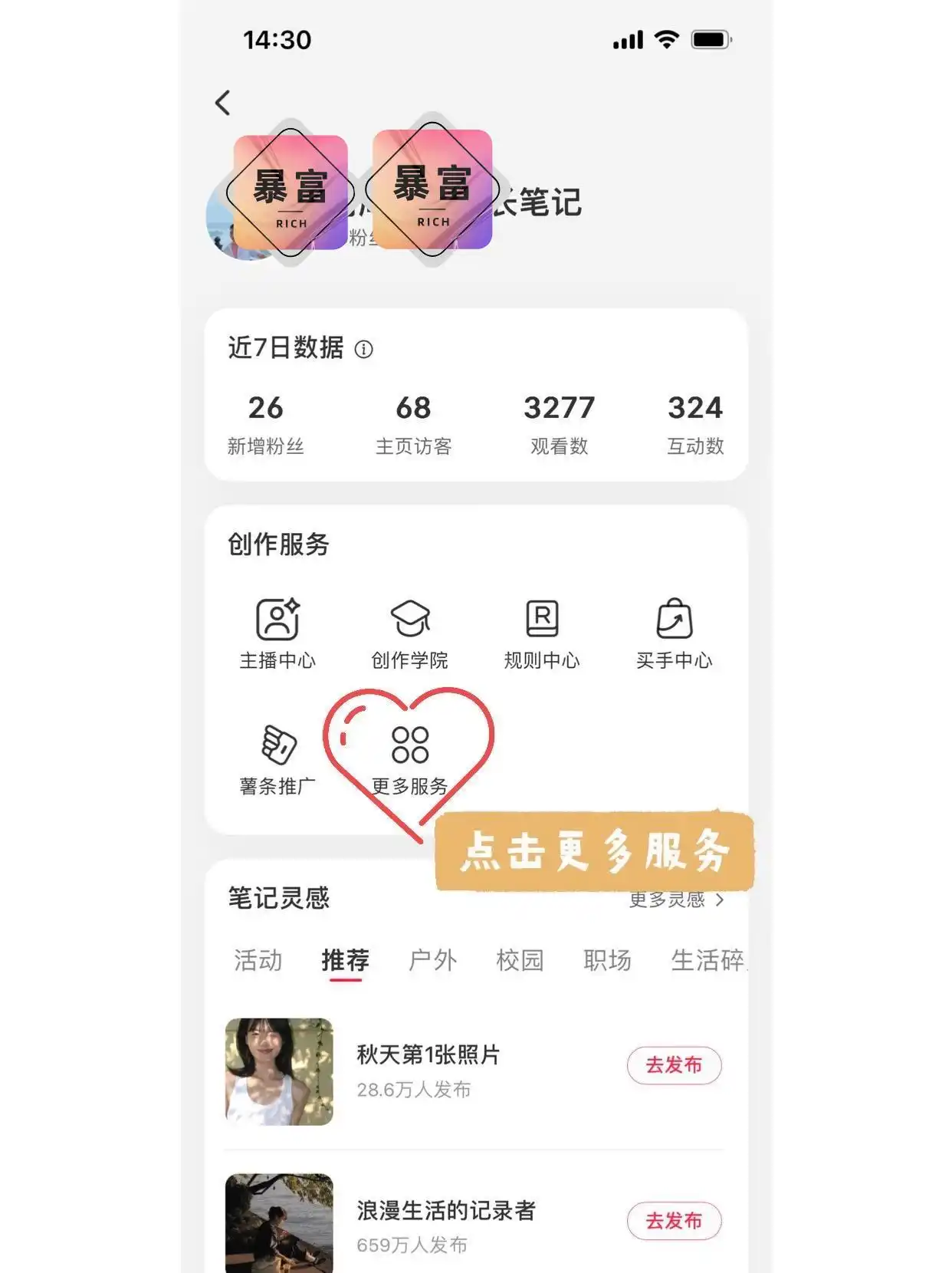
Task: Switch to the 户外 tab
Action: click(x=433, y=960)
